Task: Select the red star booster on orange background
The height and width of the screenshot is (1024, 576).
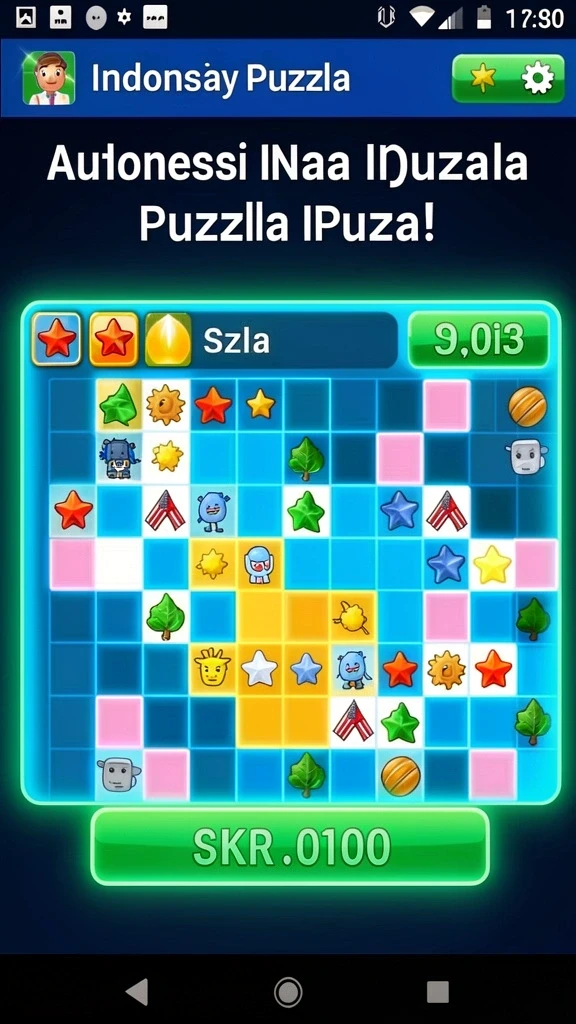Action: click(114, 339)
